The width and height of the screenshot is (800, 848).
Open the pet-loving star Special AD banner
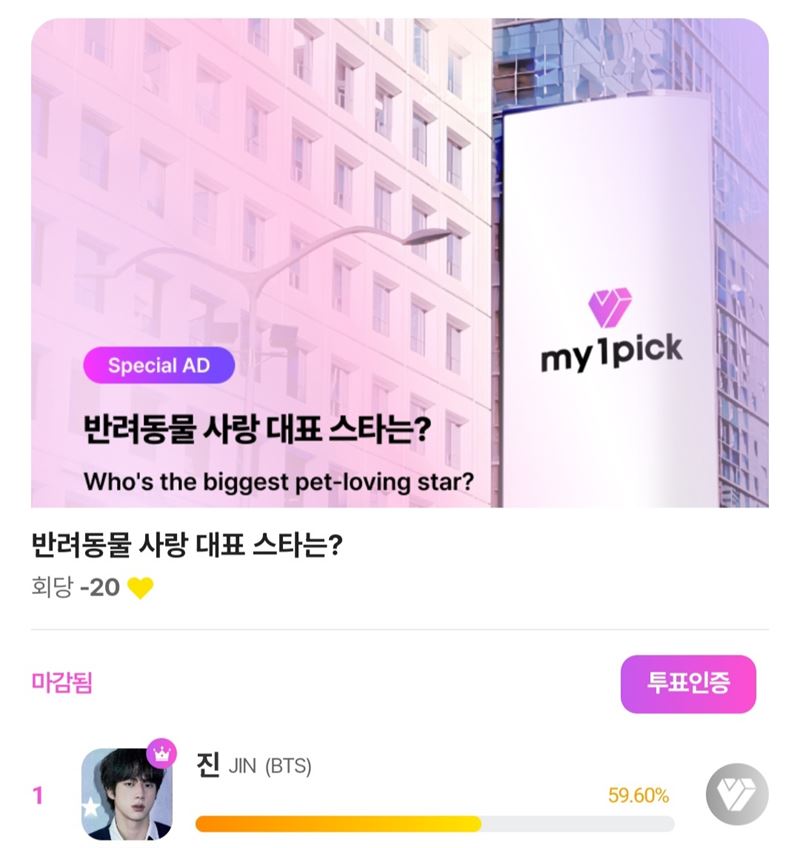click(x=400, y=263)
